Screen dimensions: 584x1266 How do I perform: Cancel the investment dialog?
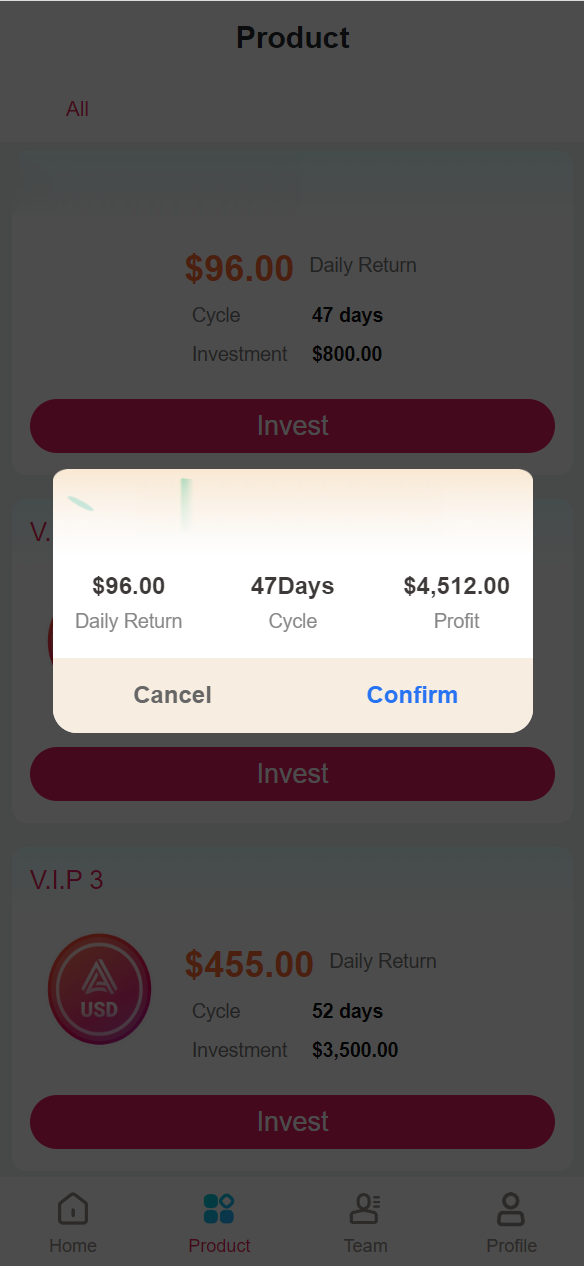[172, 695]
